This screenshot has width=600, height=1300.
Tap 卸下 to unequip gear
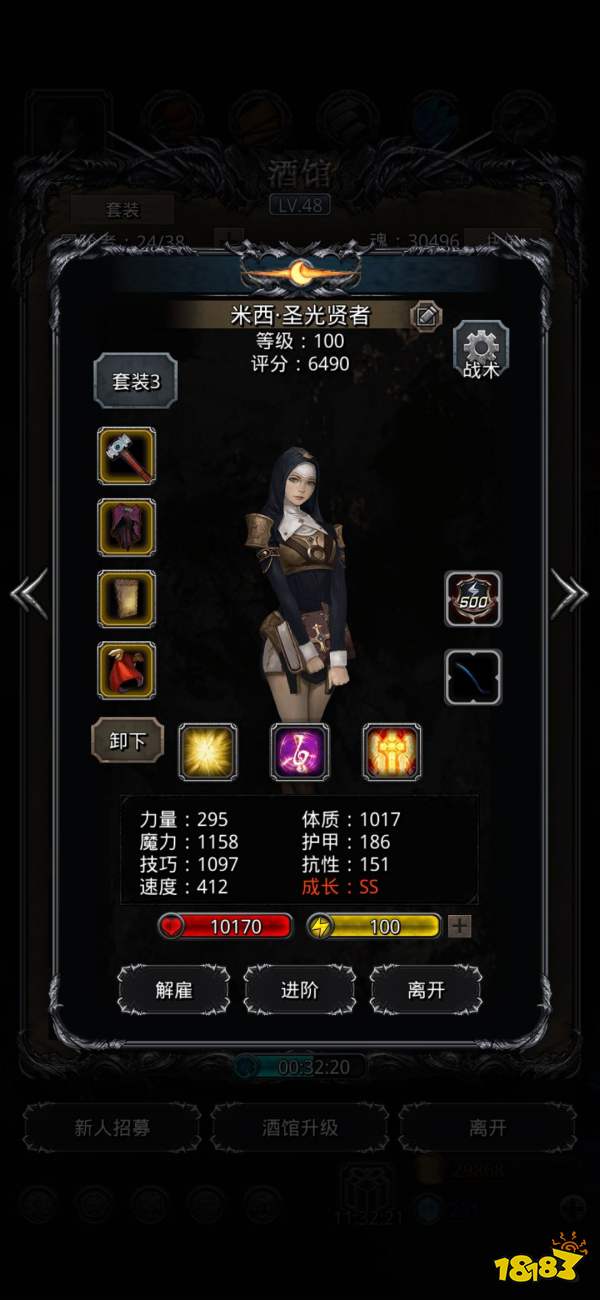[127, 741]
